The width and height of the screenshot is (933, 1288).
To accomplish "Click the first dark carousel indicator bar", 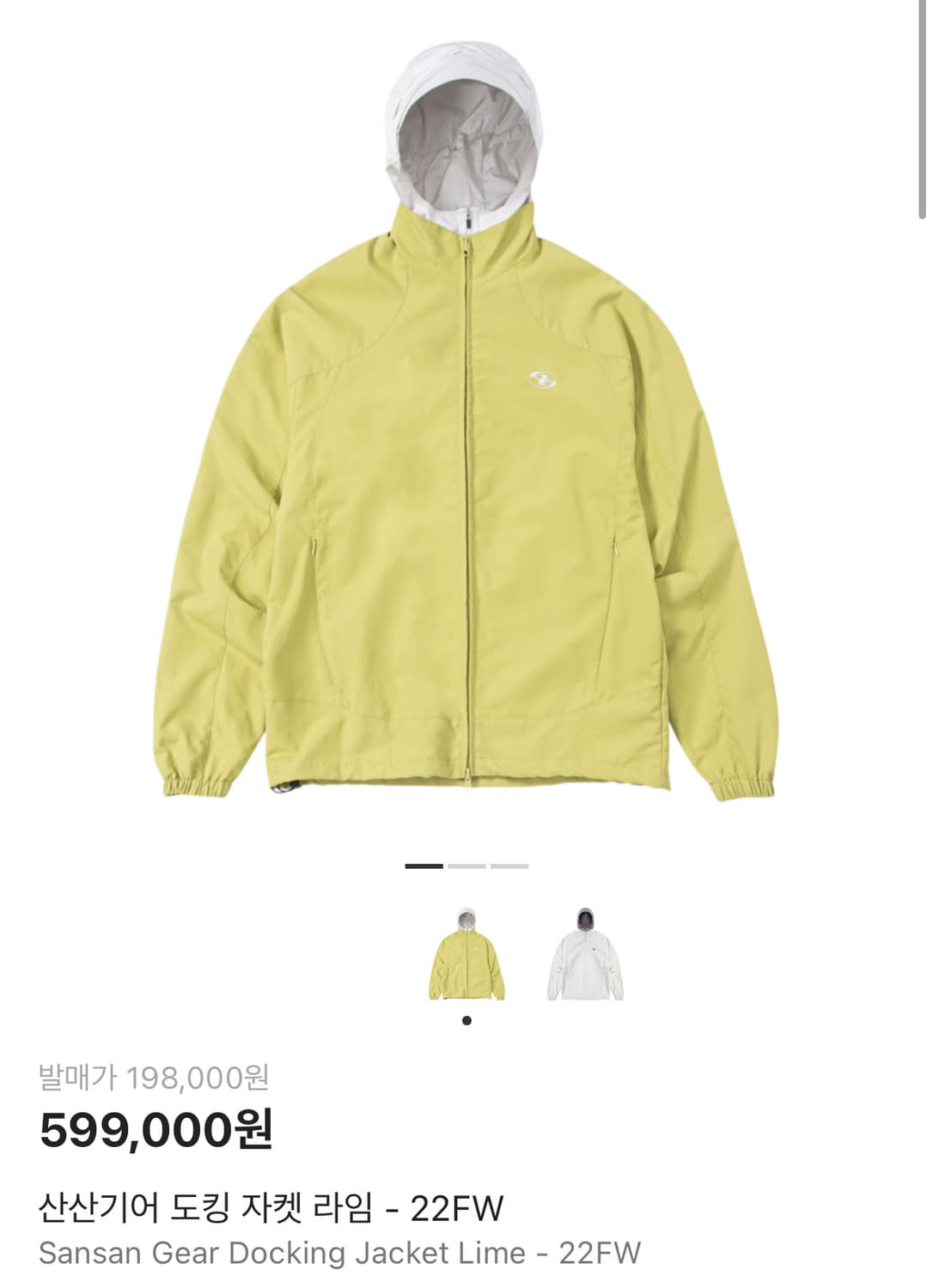I will (423, 868).
